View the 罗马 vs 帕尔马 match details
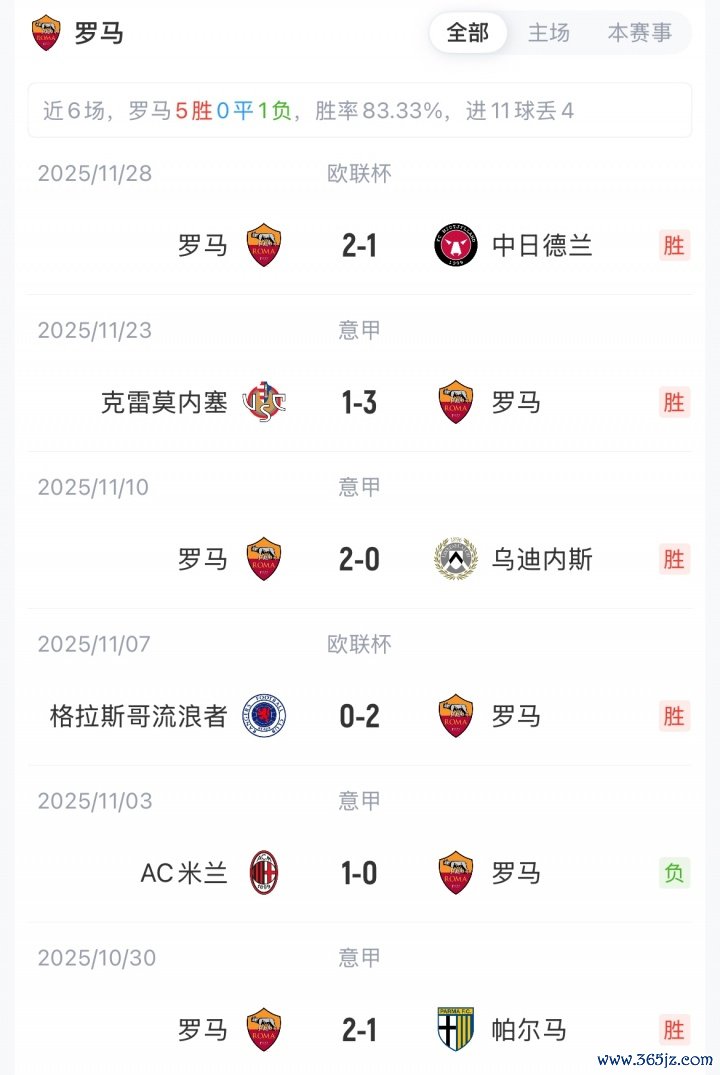Screen dimensions: 720x1075 point(359,1030)
